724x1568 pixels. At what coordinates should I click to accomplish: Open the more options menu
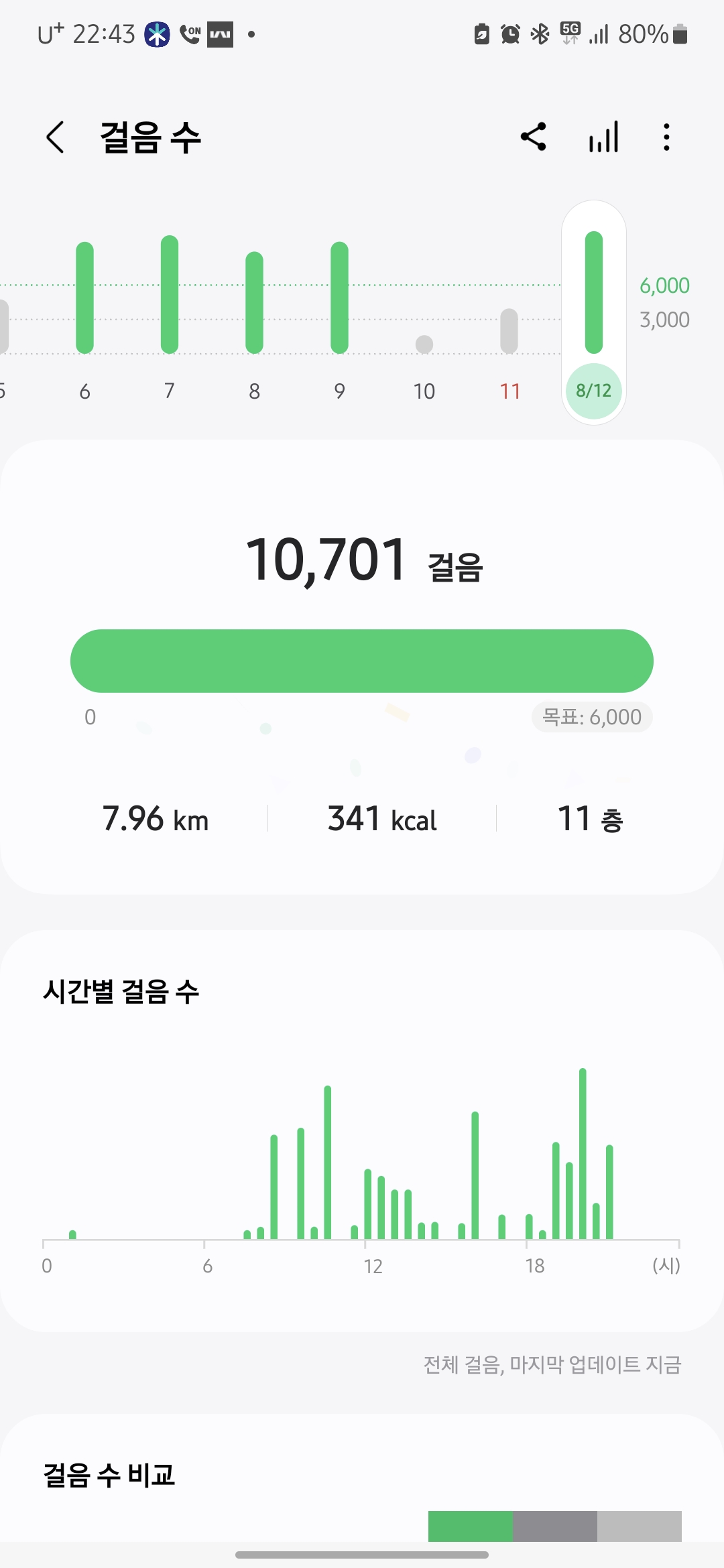tap(666, 137)
